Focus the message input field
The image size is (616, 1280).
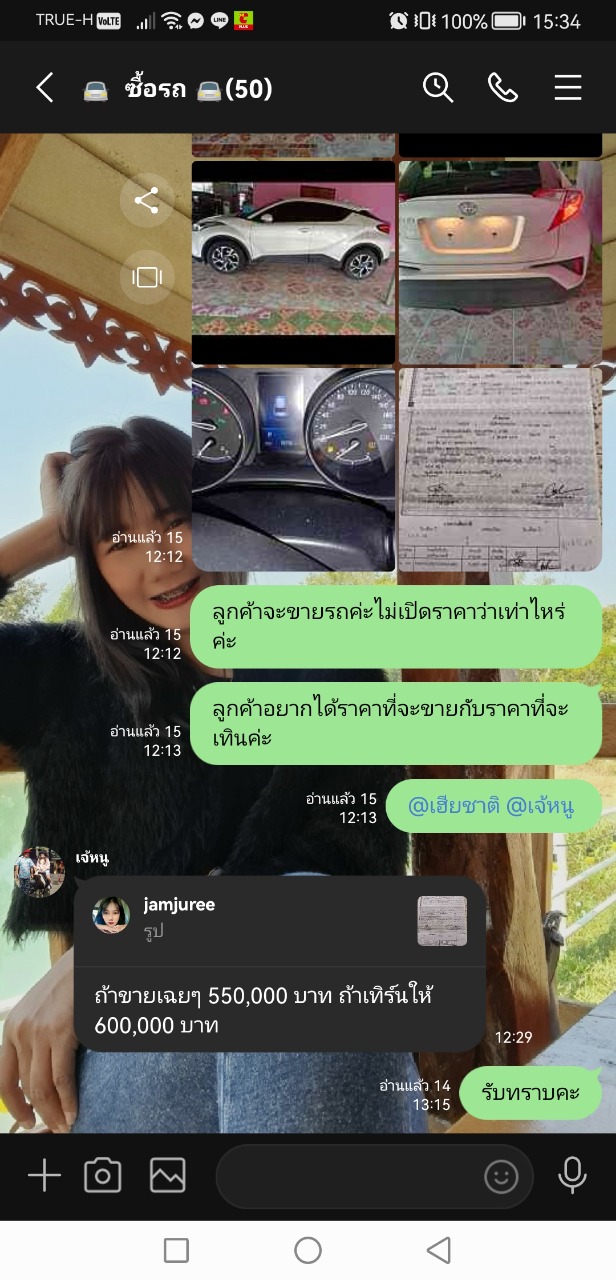tap(345, 1176)
